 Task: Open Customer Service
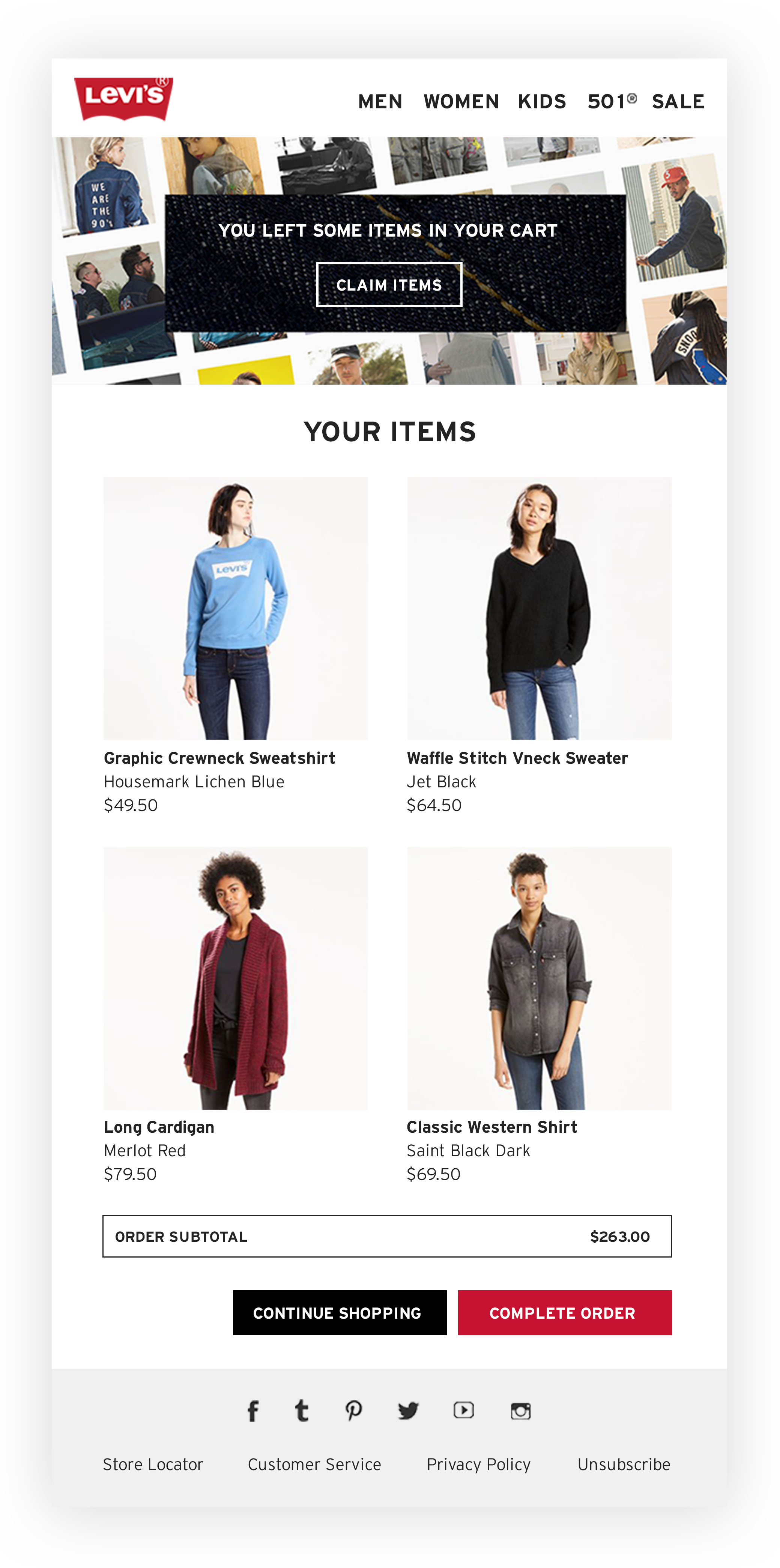pyautogui.click(x=314, y=1464)
